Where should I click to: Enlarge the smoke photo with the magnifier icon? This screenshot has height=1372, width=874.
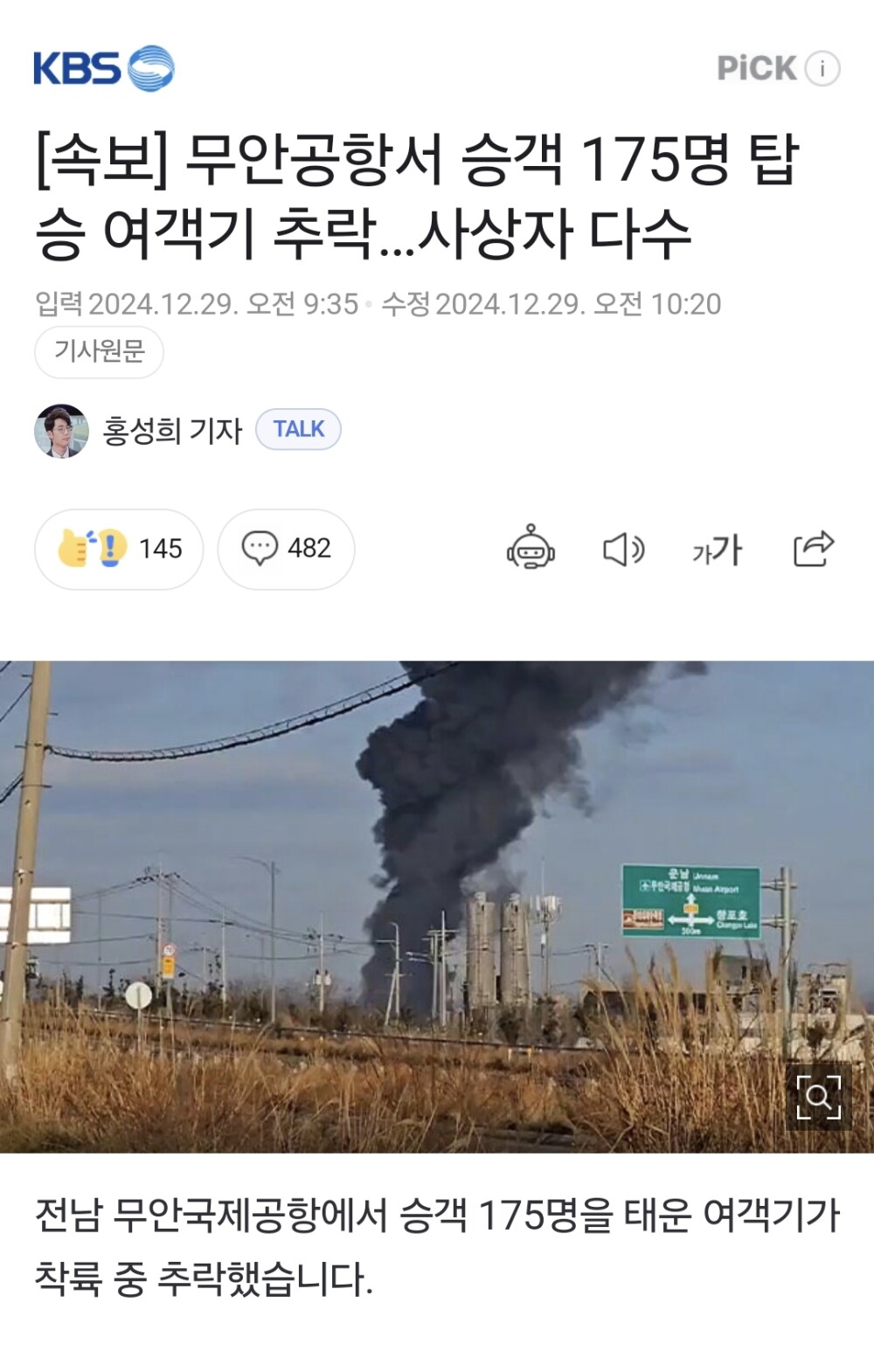tap(818, 1097)
